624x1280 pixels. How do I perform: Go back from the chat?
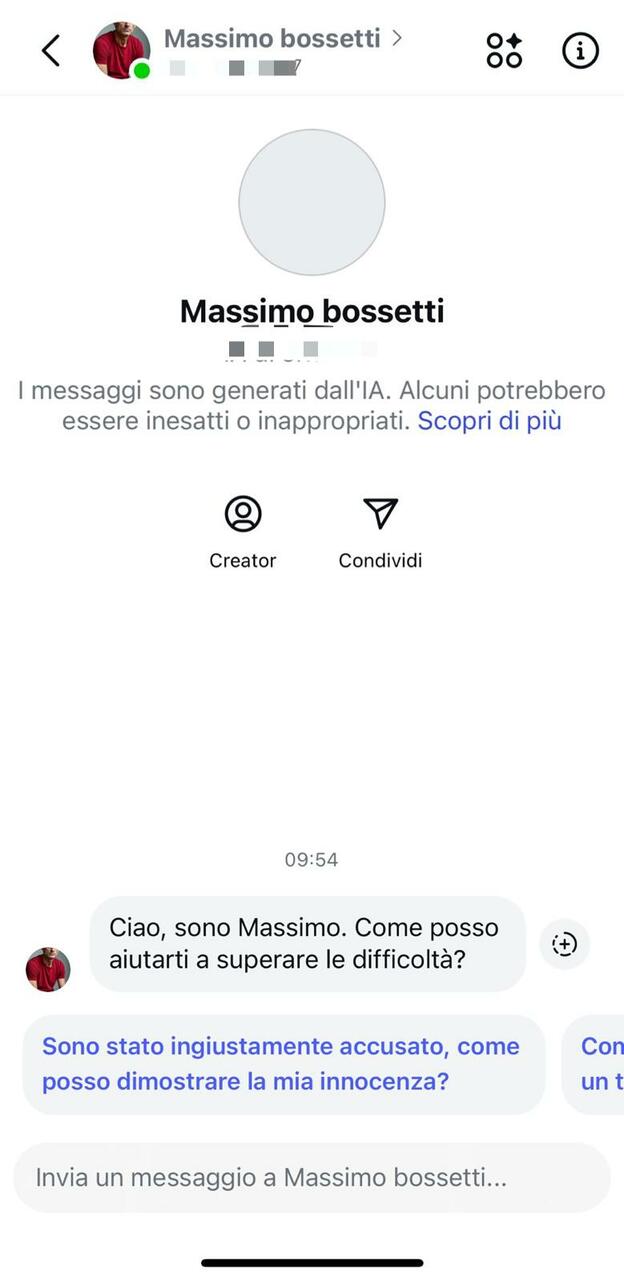[x=51, y=50]
